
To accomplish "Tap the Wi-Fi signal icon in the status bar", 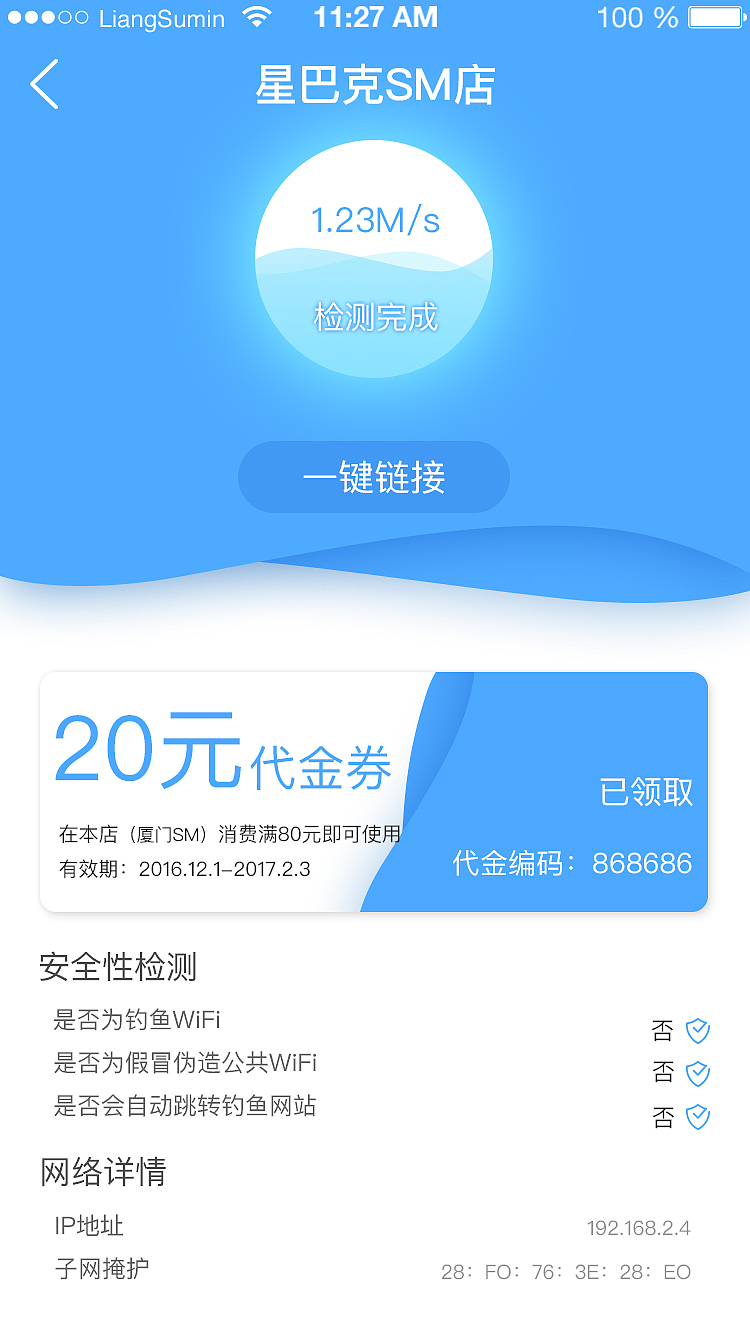I will (259, 17).
